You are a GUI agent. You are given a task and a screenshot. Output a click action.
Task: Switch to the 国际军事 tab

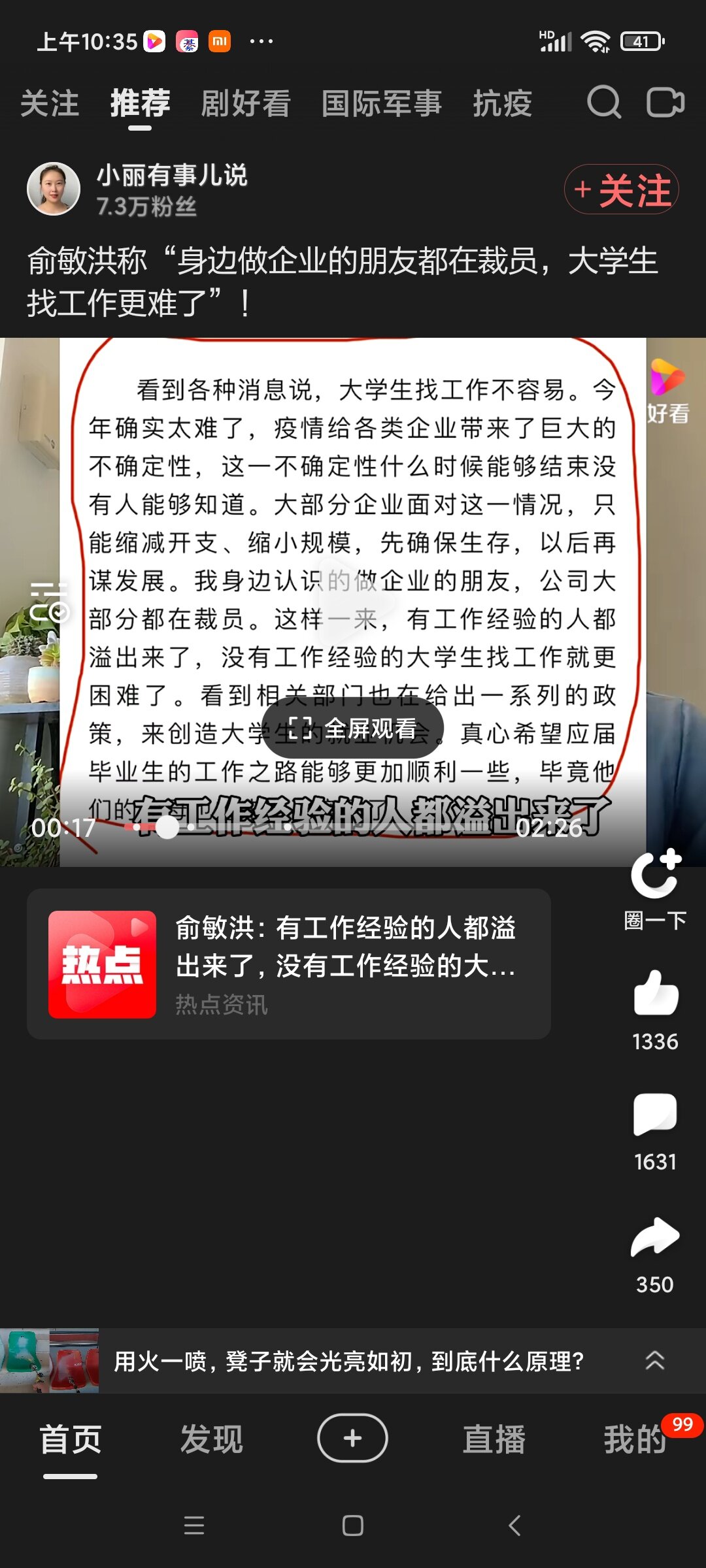click(382, 104)
